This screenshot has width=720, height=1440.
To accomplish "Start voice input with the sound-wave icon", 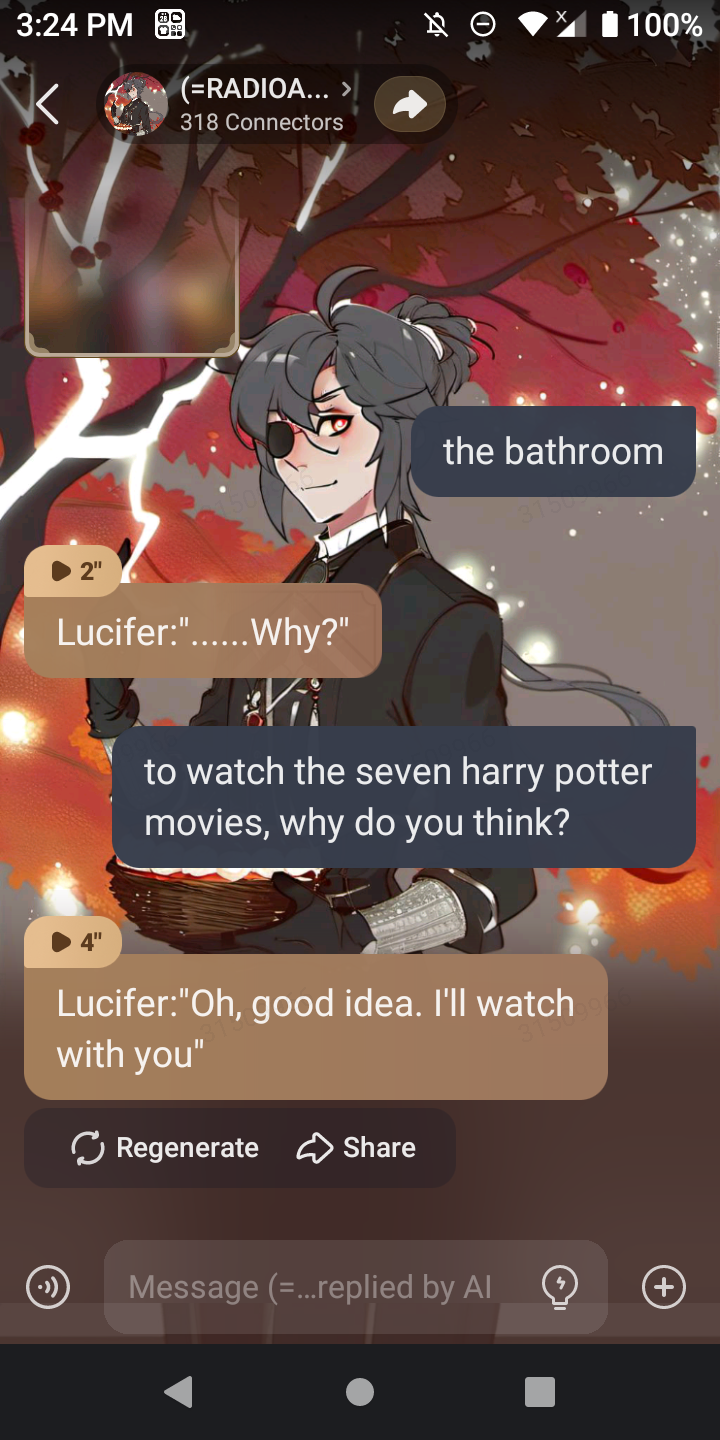I will [x=48, y=1287].
